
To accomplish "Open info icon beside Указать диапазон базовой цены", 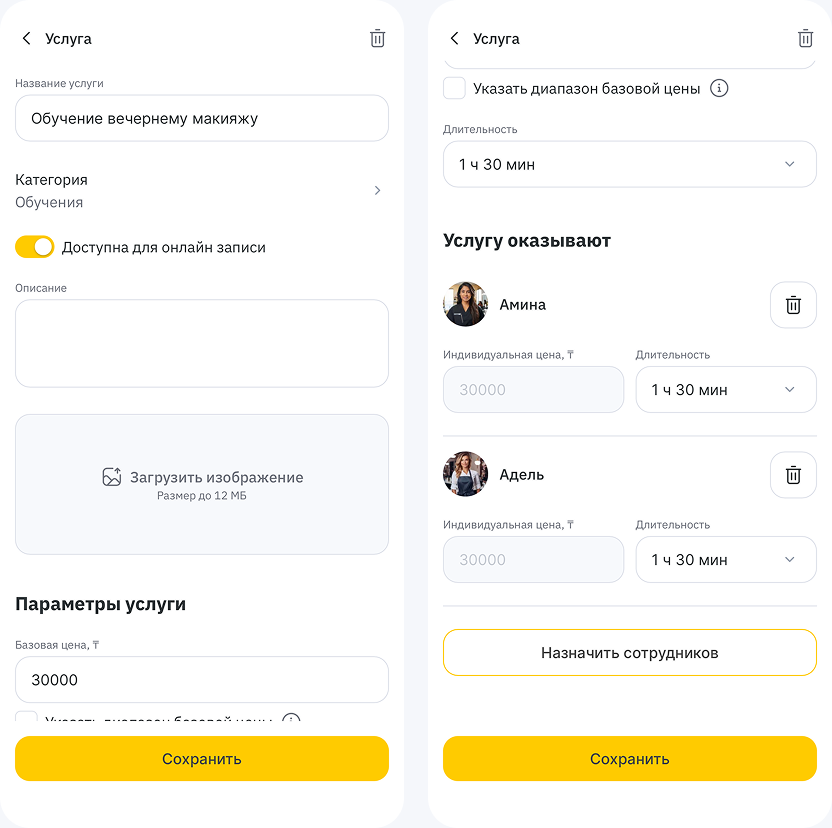I will point(719,88).
